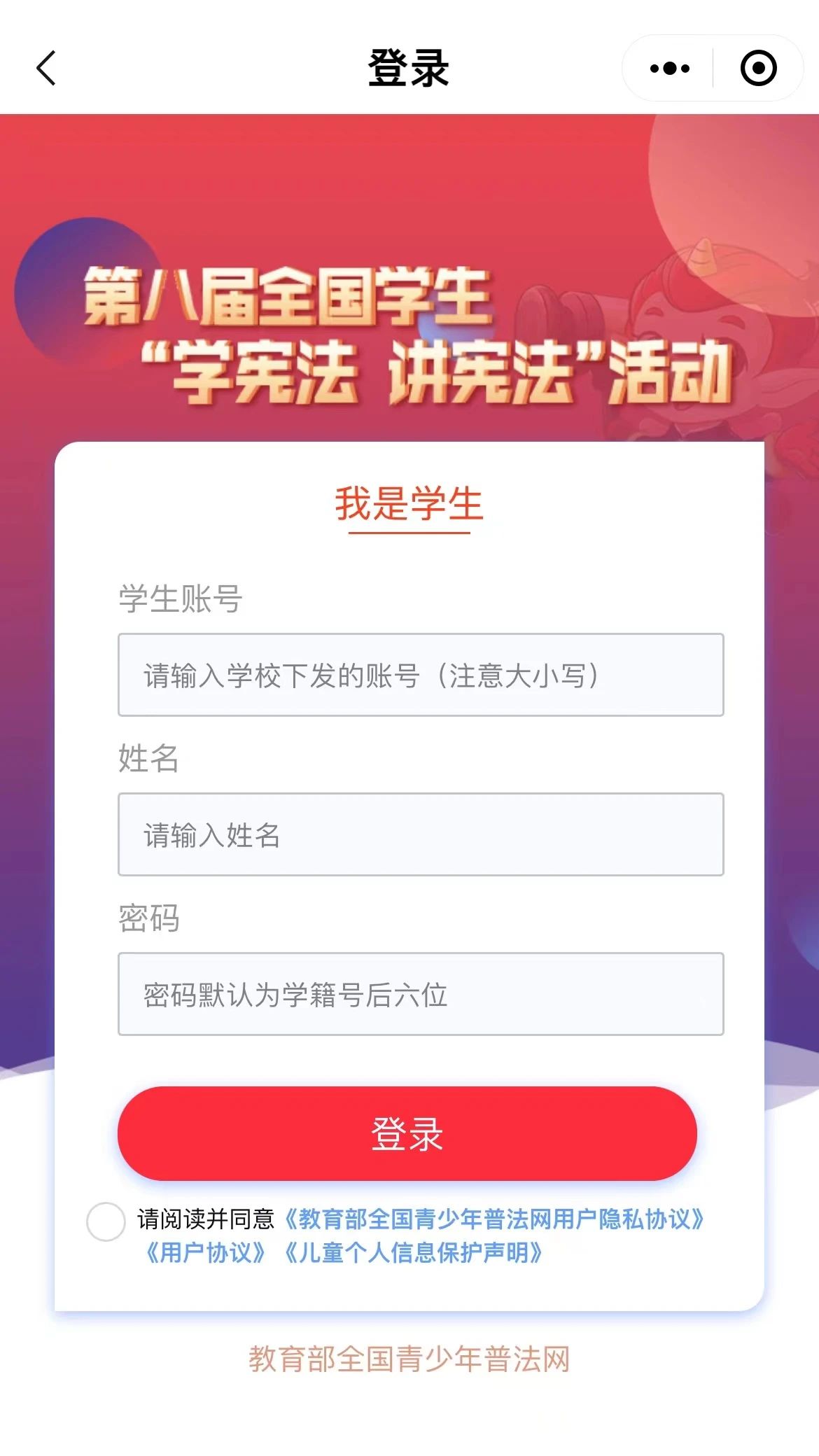Focus the 密码 input field
Image resolution: width=819 pixels, height=1456 pixels.
[x=420, y=994]
